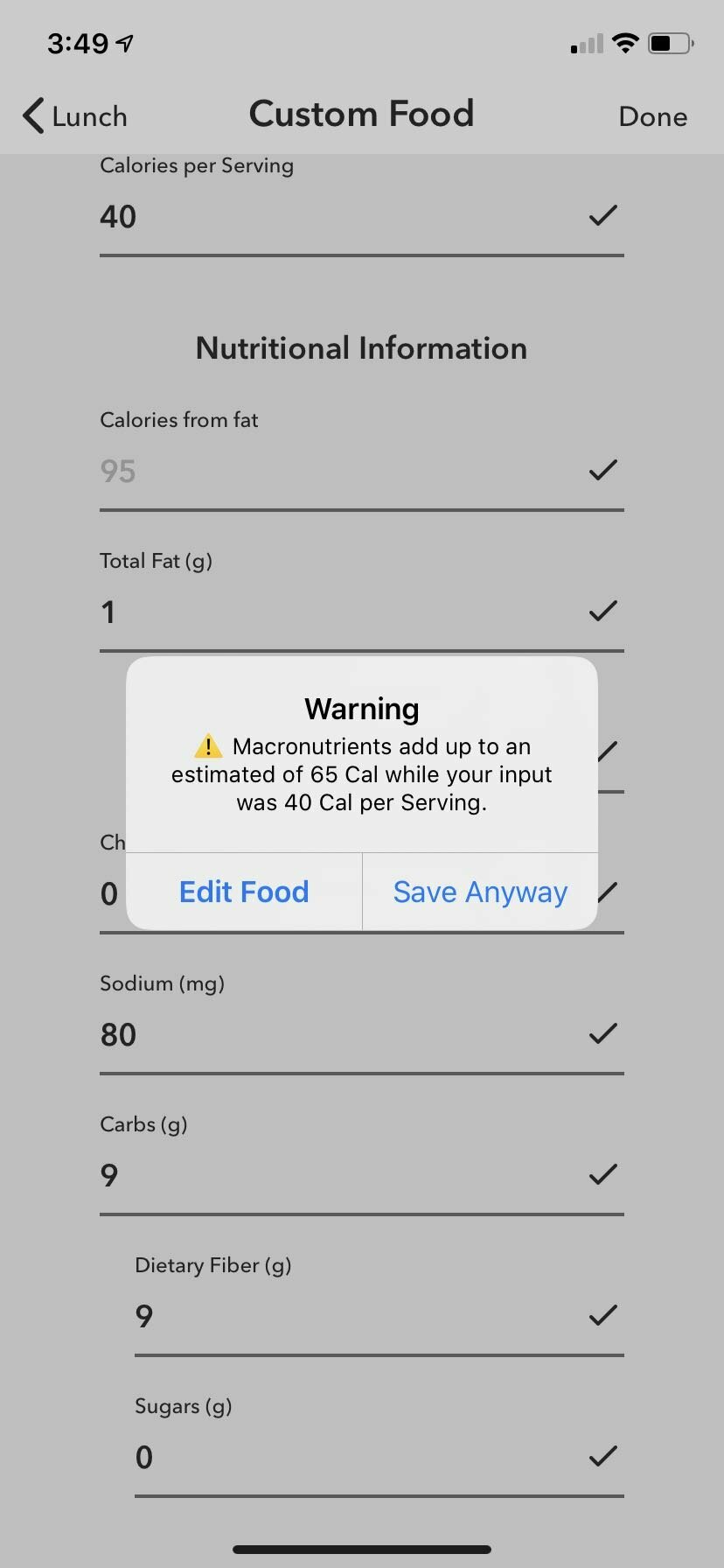Tap the Sugars value field
Image resolution: width=724 pixels, height=1568 pixels.
pos(379,1457)
